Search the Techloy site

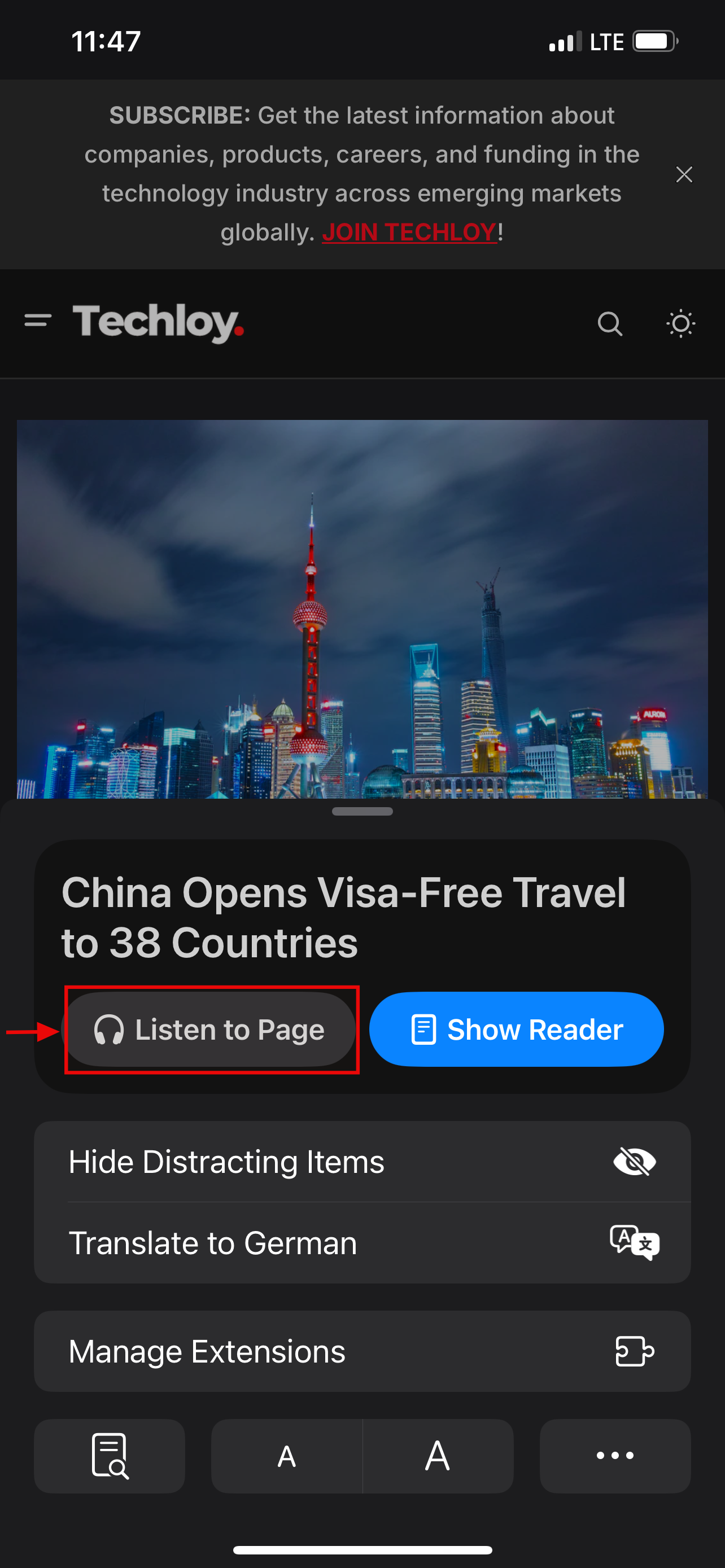610,323
